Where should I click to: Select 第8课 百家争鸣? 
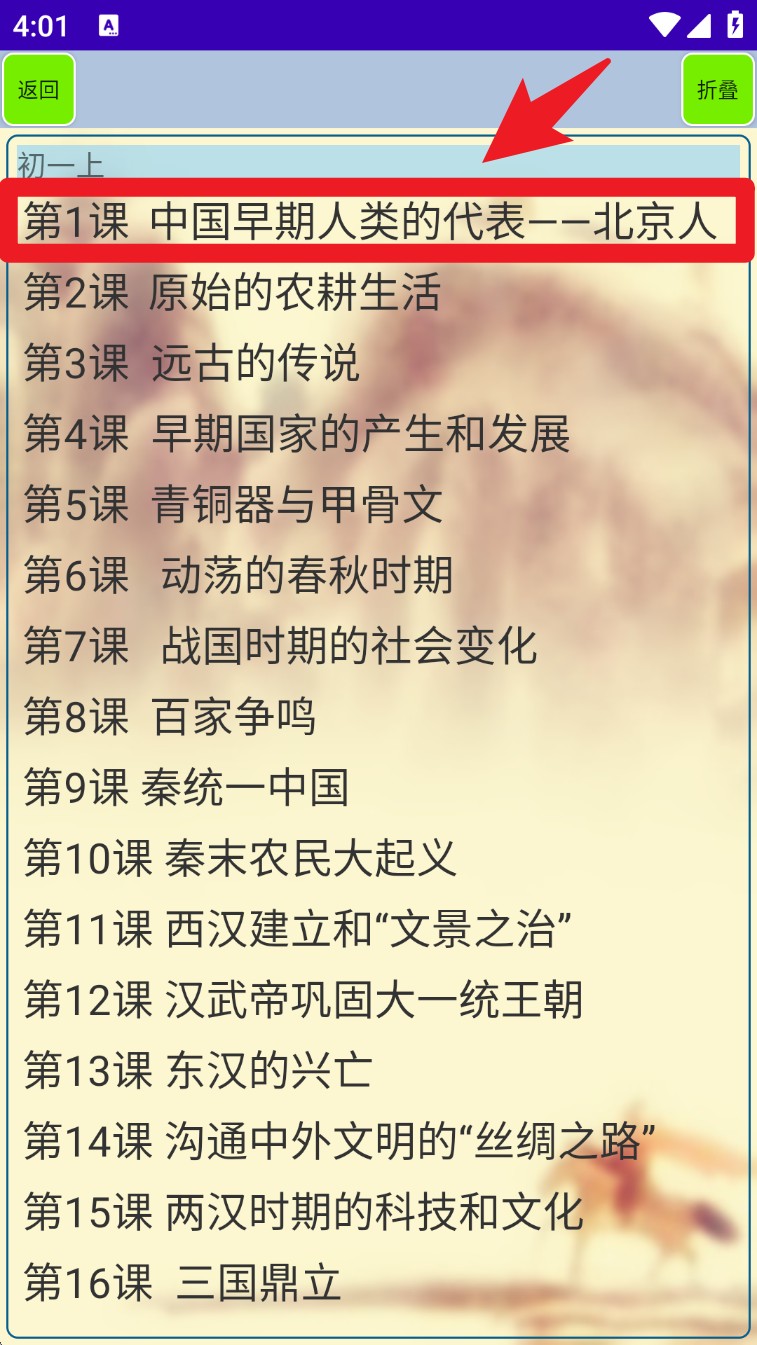[170, 717]
